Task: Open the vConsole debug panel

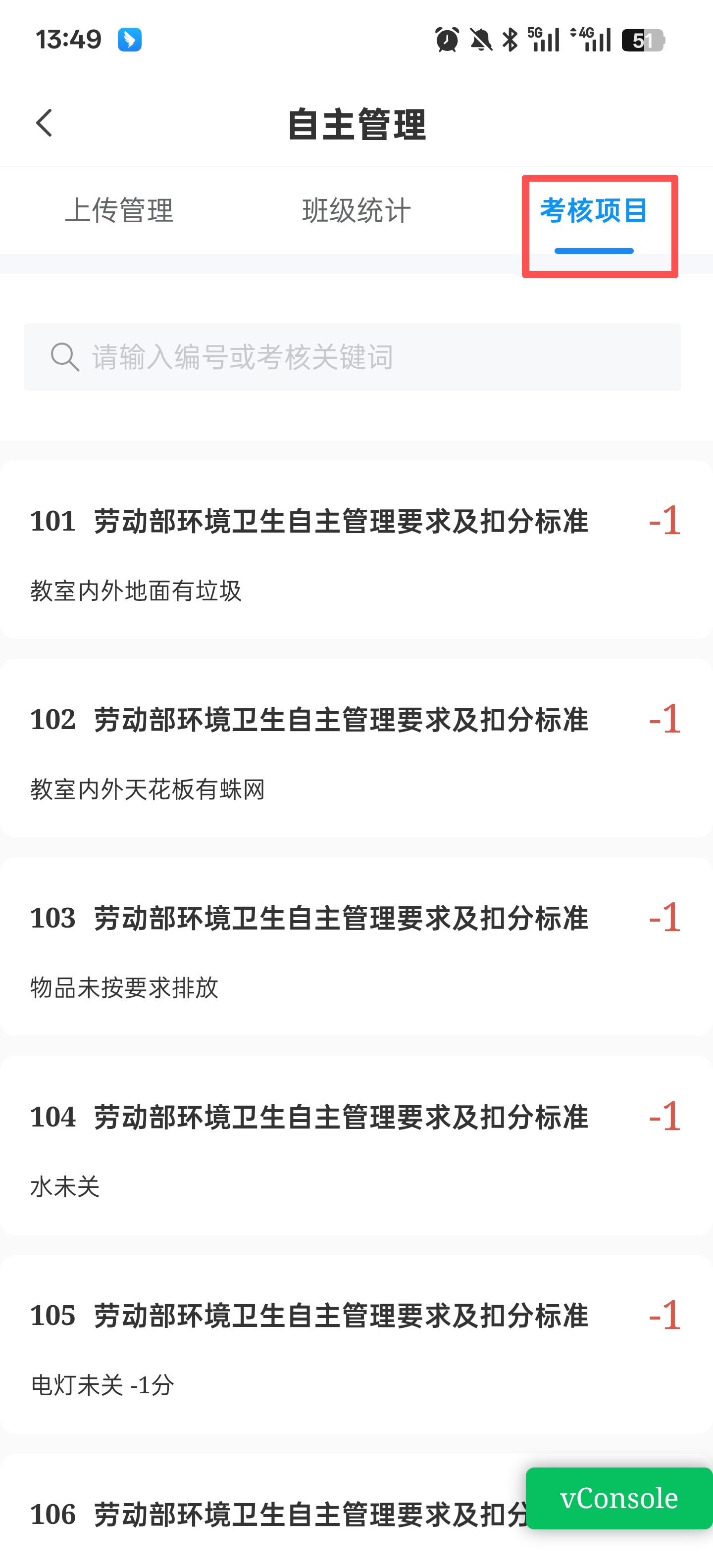Action: [618, 1498]
